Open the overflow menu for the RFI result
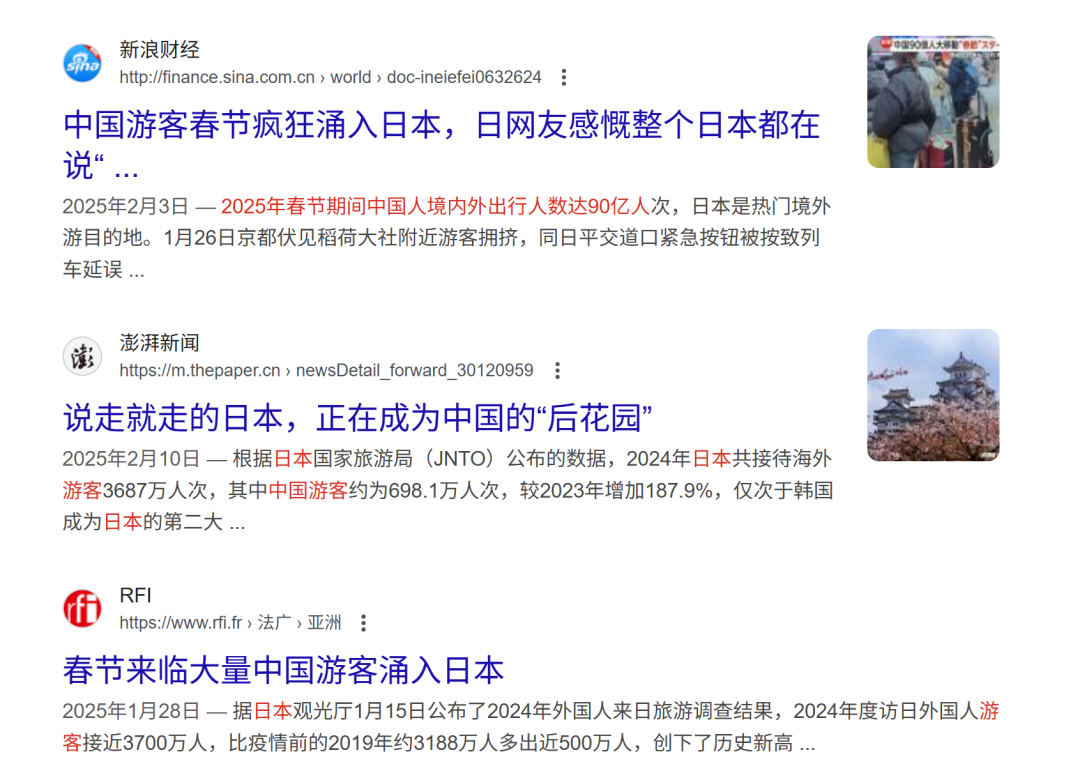Viewport: 1080px width, 780px height. 363,623
